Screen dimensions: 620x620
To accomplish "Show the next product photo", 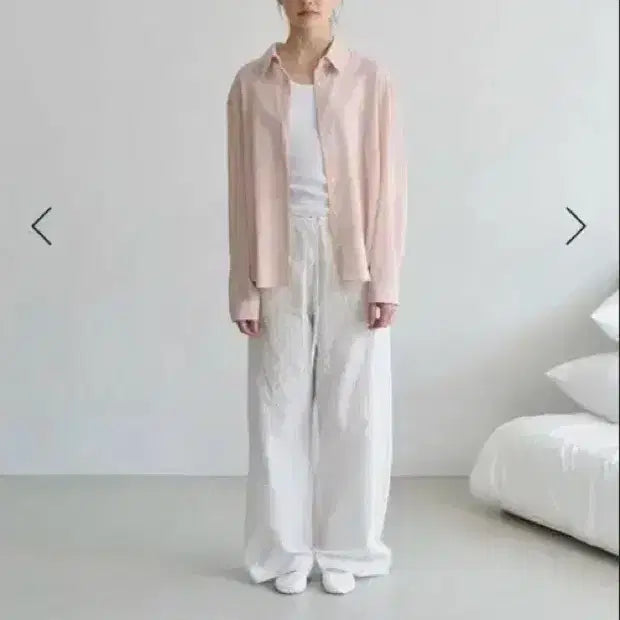I will coord(576,226).
